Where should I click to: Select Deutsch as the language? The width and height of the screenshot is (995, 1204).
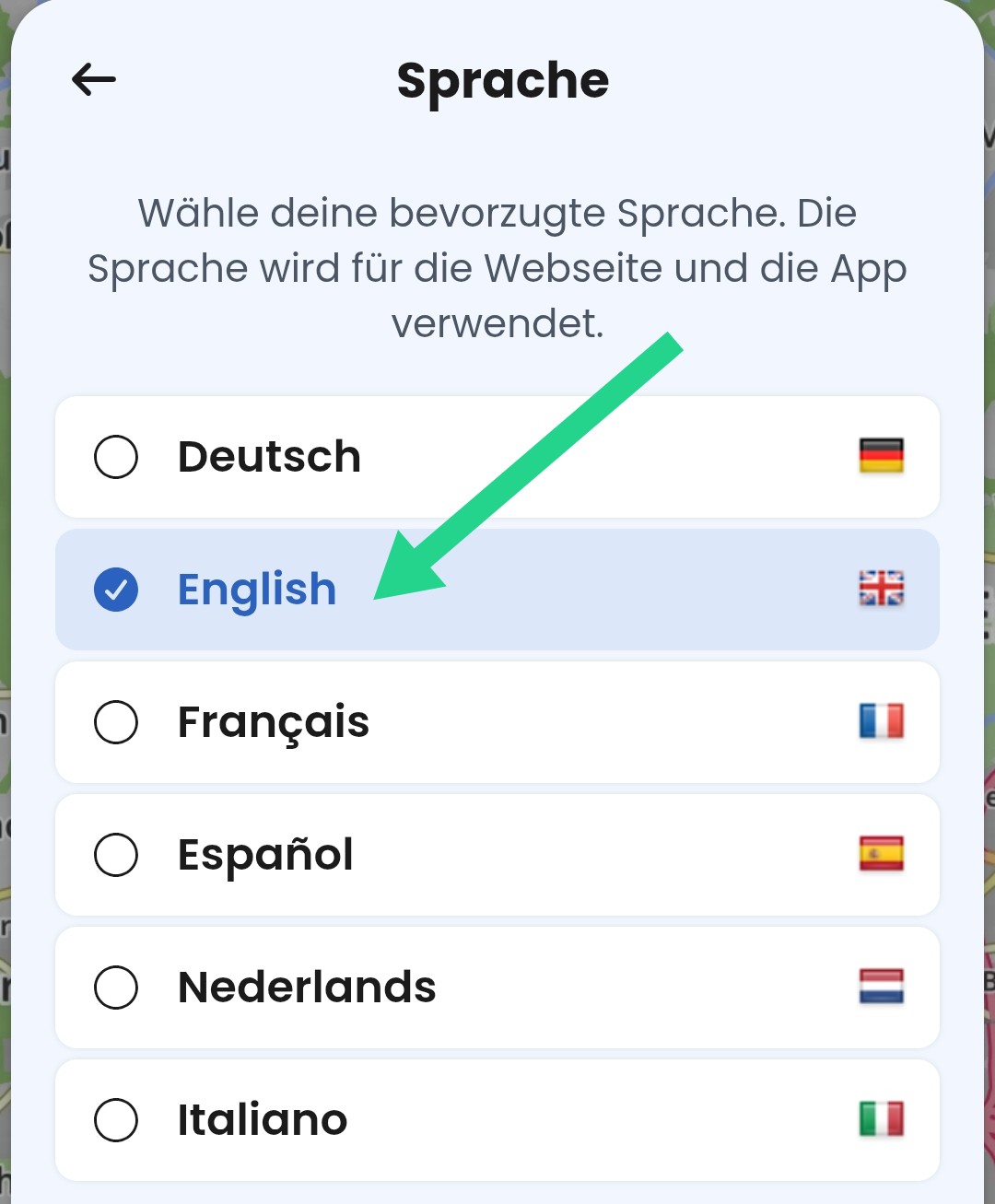click(x=497, y=457)
